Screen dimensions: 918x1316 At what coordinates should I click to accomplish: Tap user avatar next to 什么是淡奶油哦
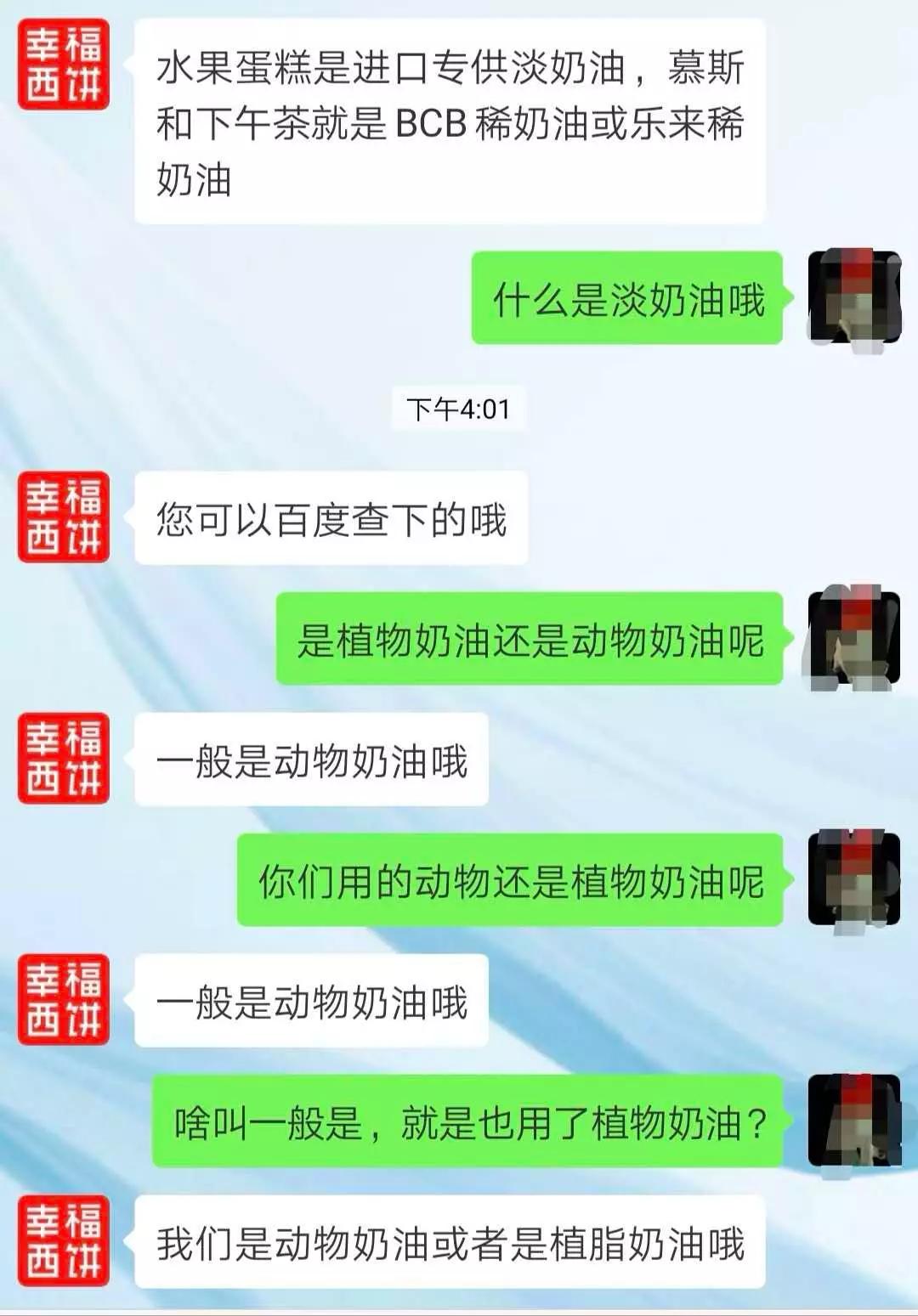point(853,297)
